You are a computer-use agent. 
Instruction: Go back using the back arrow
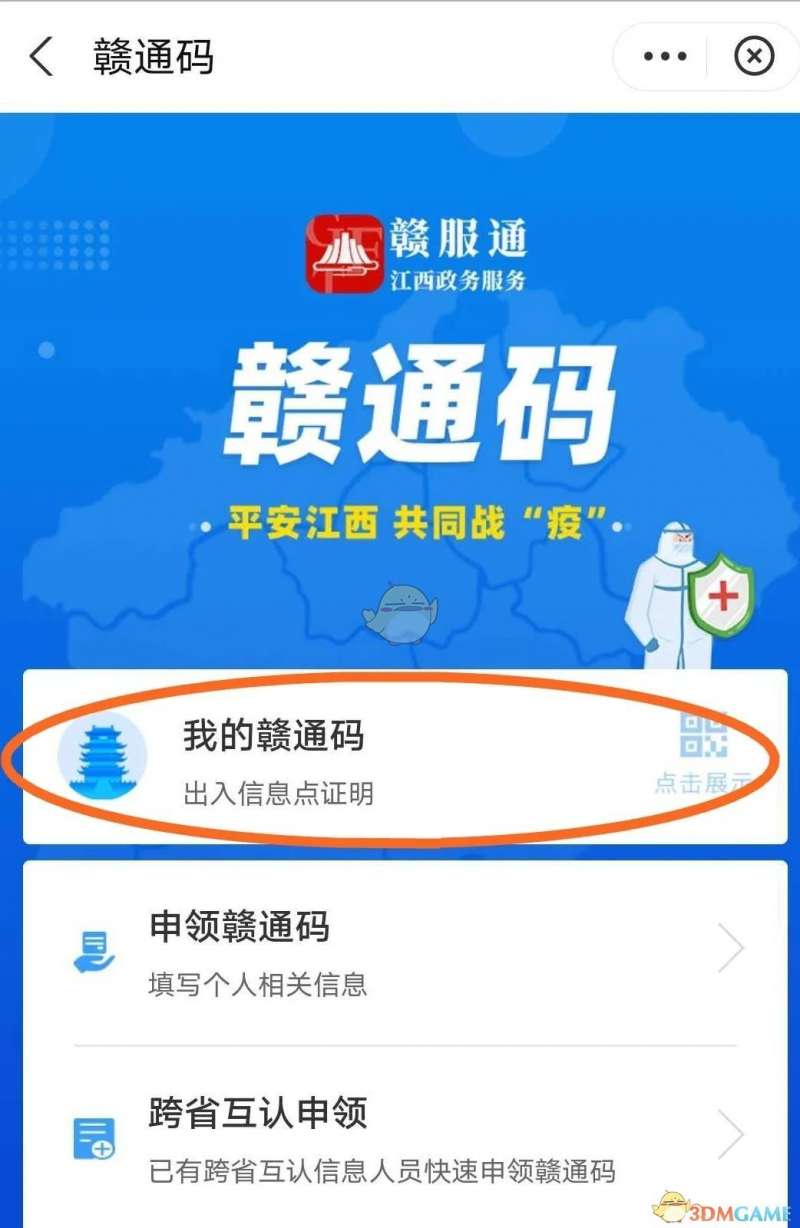tap(41, 57)
